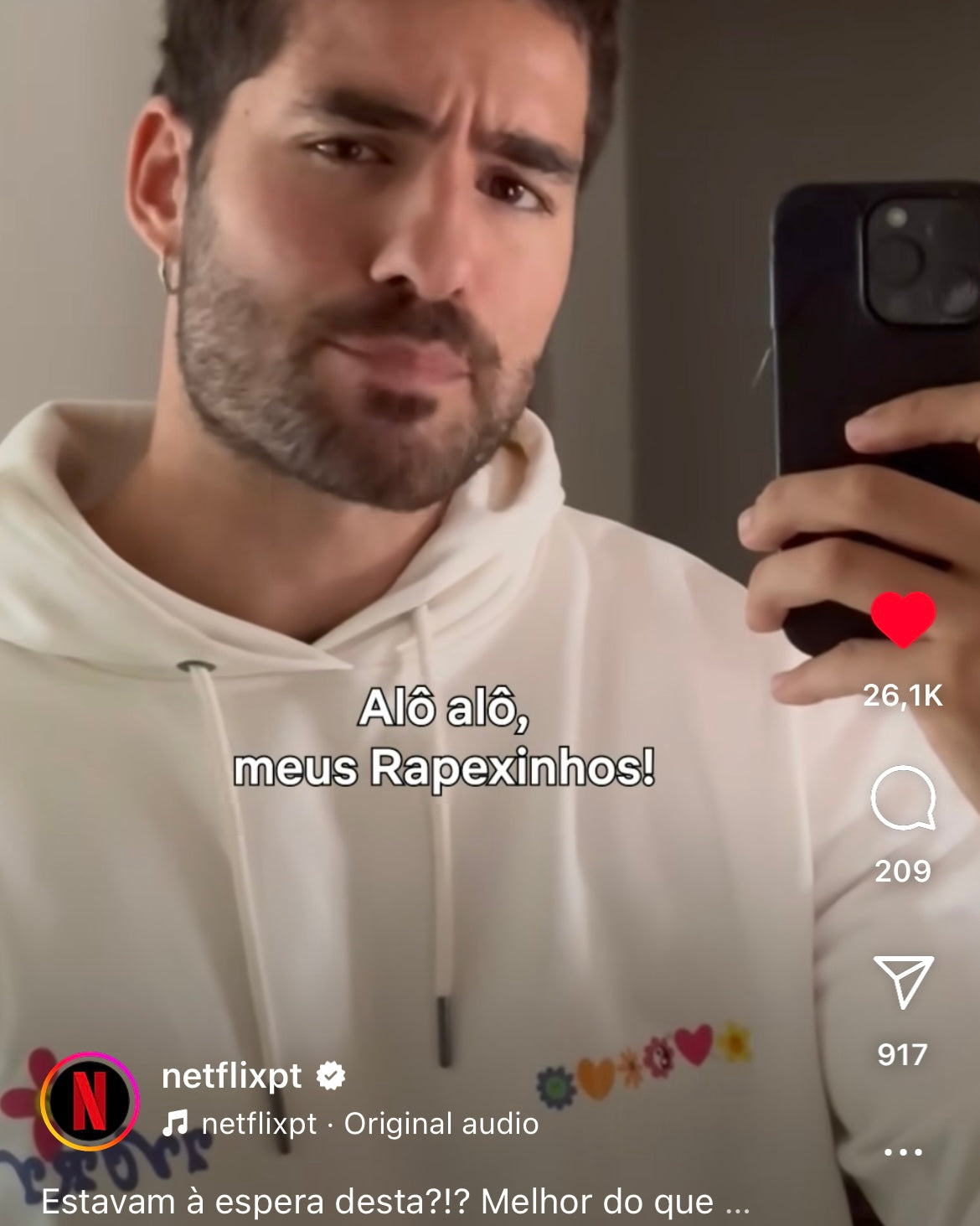Share the reel via paper plane icon
Screen dimensions: 980x1226
[x=902, y=981]
